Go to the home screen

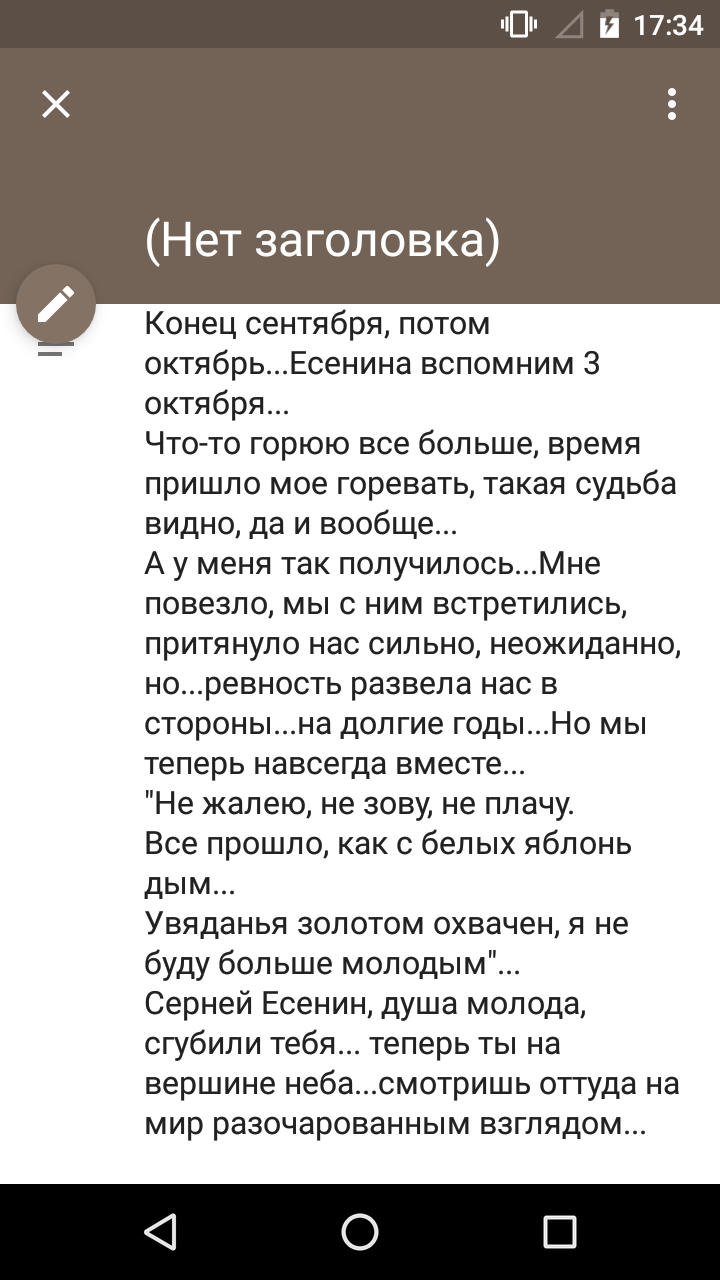tap(360, 1232)
